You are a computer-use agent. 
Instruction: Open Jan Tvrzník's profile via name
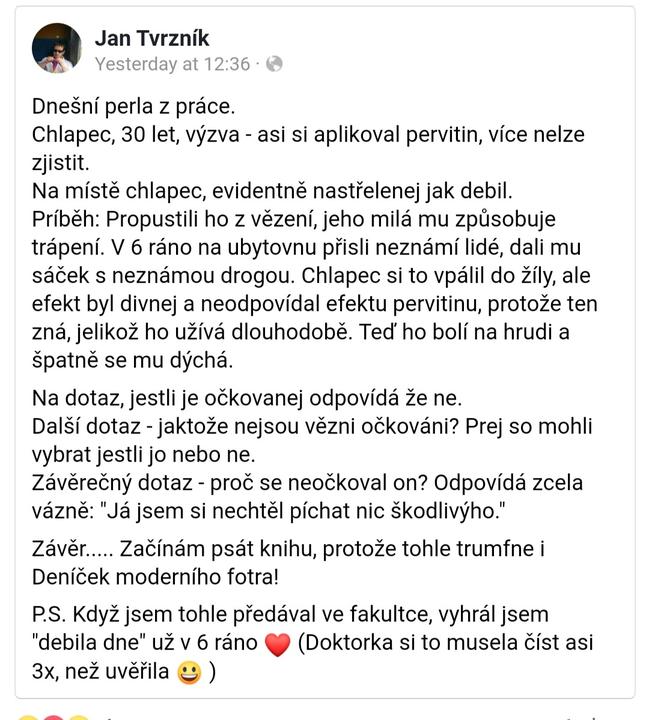151,38
